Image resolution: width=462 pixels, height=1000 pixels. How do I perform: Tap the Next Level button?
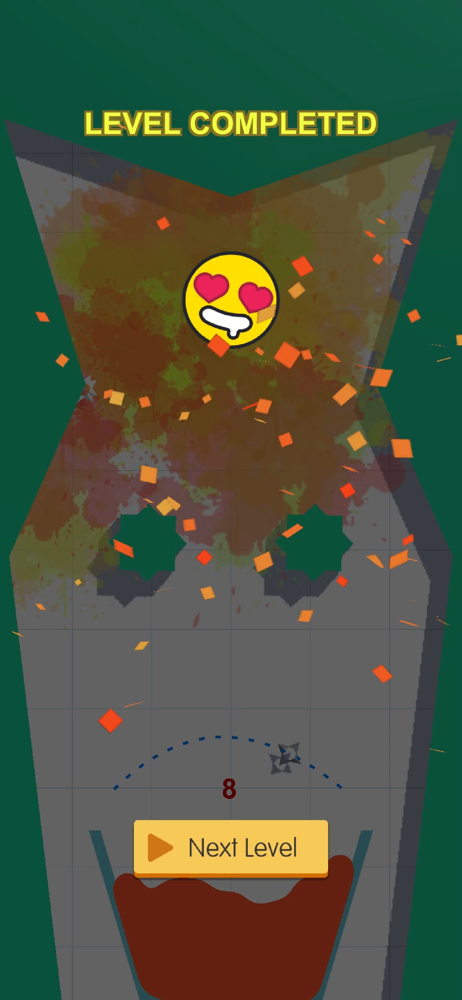230,848
